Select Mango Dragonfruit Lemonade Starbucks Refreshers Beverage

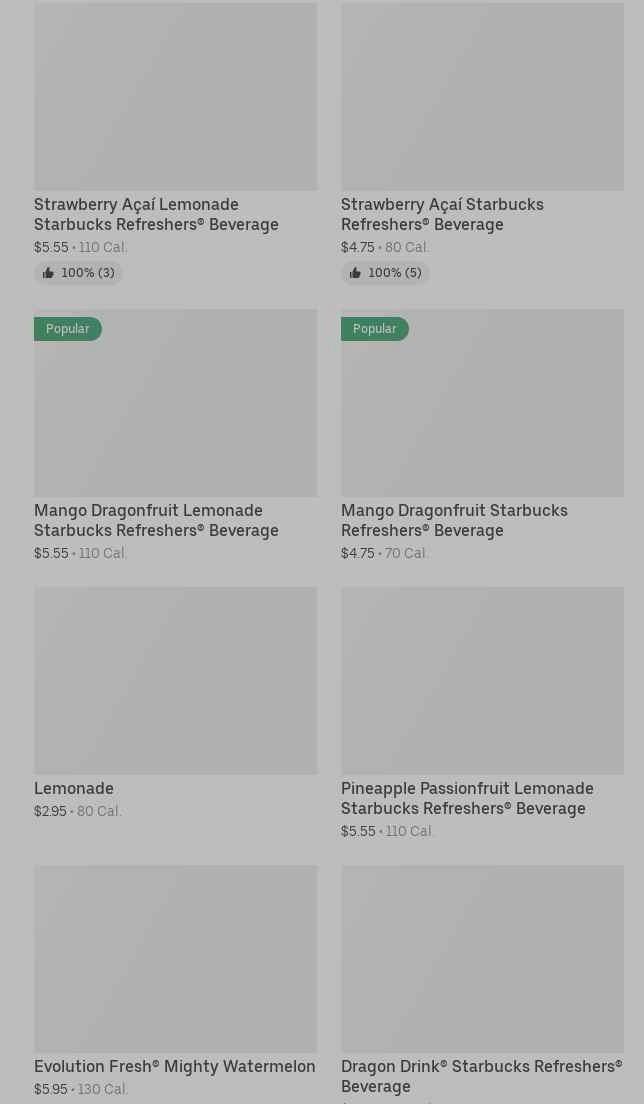pos(175,435)
